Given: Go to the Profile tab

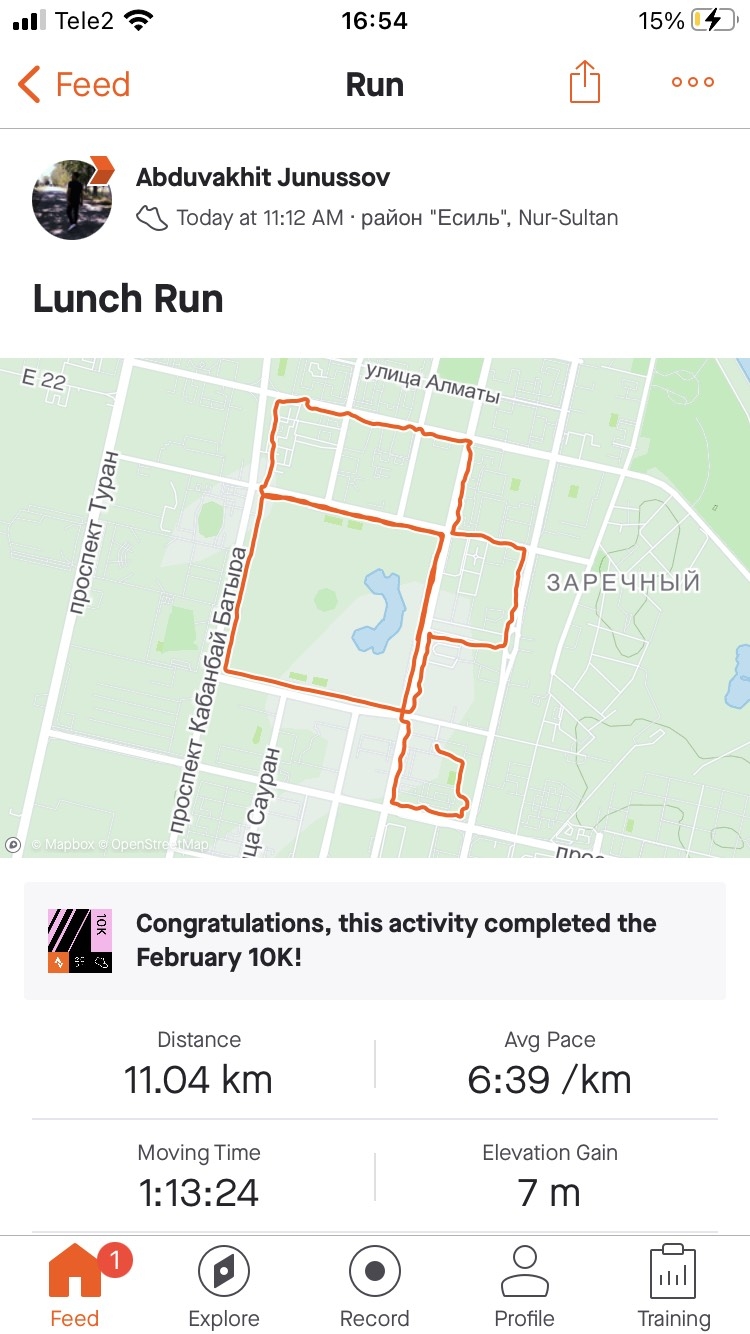Looking at the screenshot, I should 524,1284.
